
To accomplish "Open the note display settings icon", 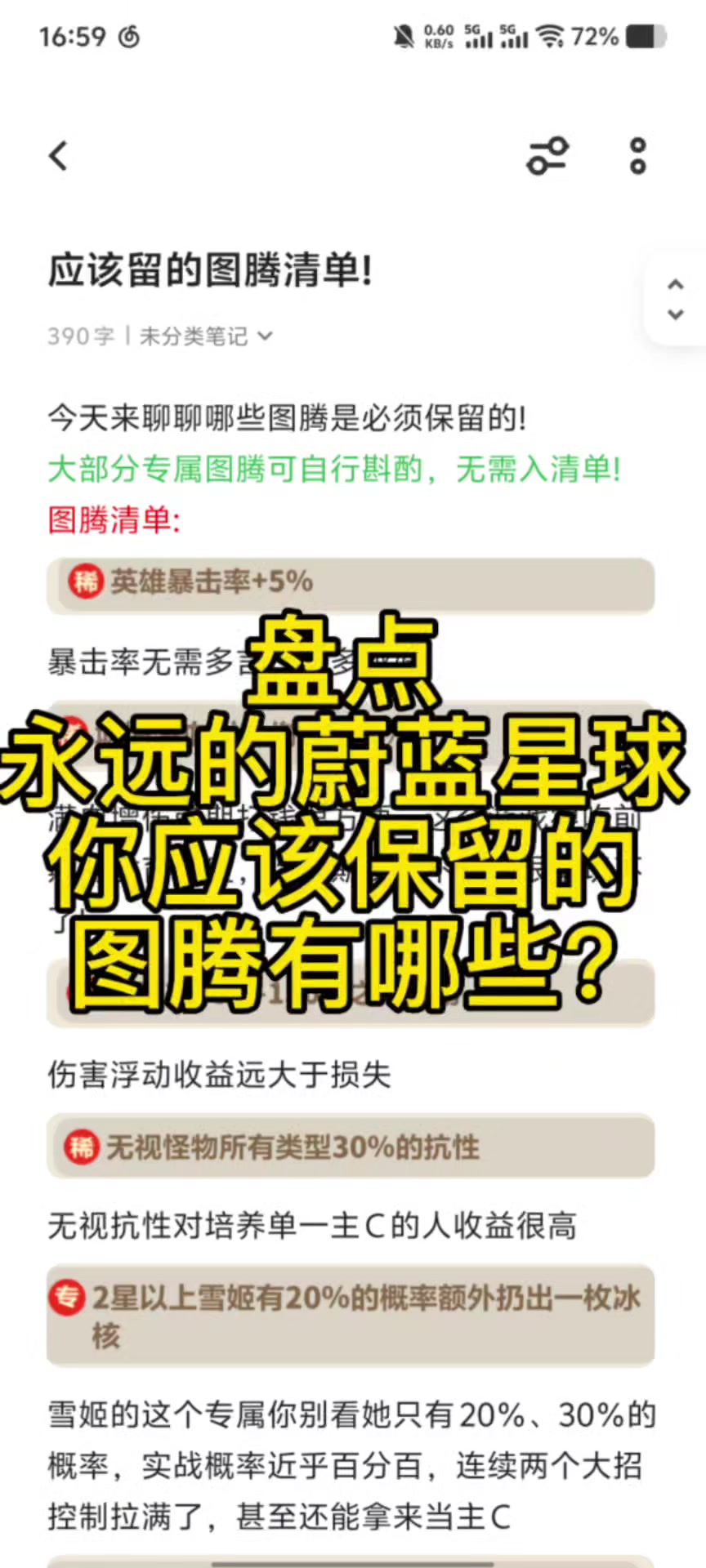I will tap(547, 156).
